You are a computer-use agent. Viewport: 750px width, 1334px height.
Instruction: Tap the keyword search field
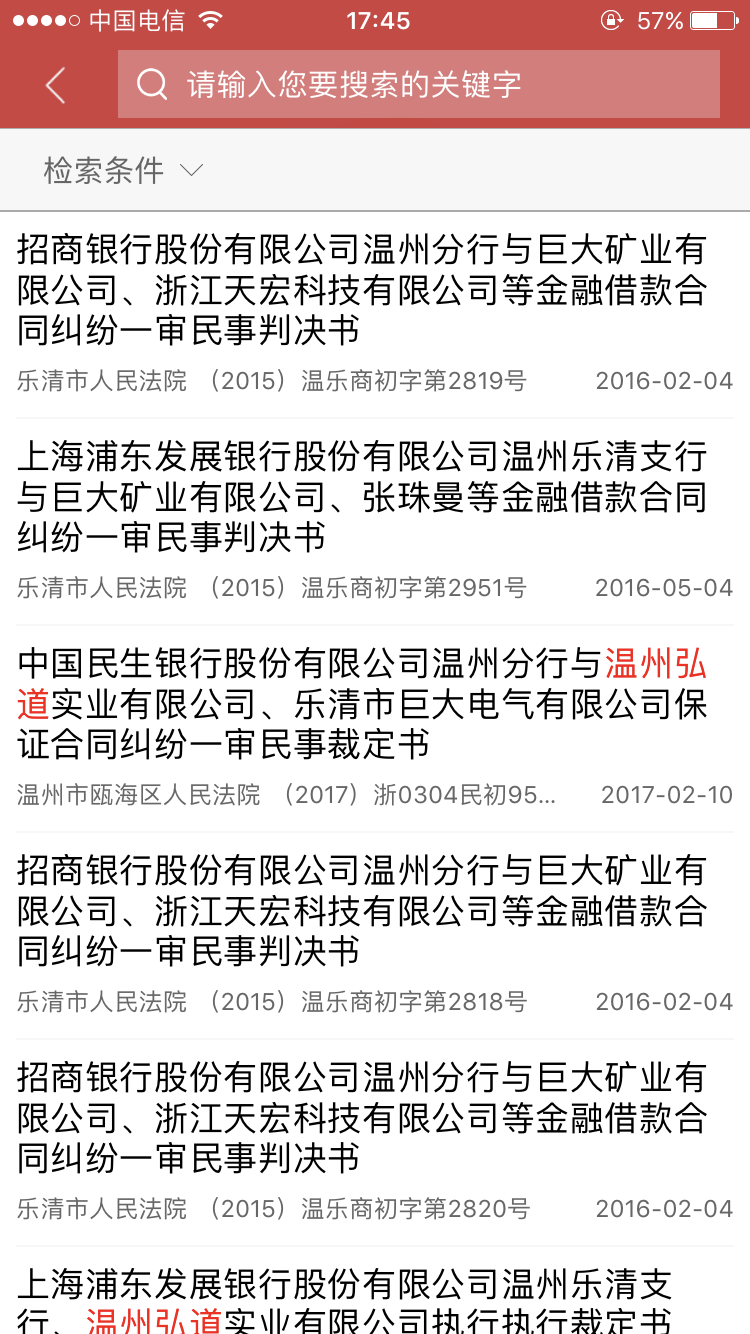coord(418,85)
